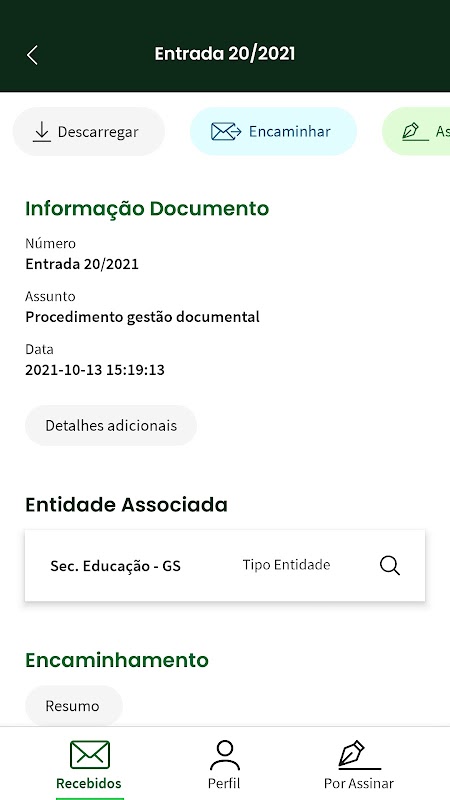Open Detalhes adicionais
The image size is (450, 800).
(111, 426)
